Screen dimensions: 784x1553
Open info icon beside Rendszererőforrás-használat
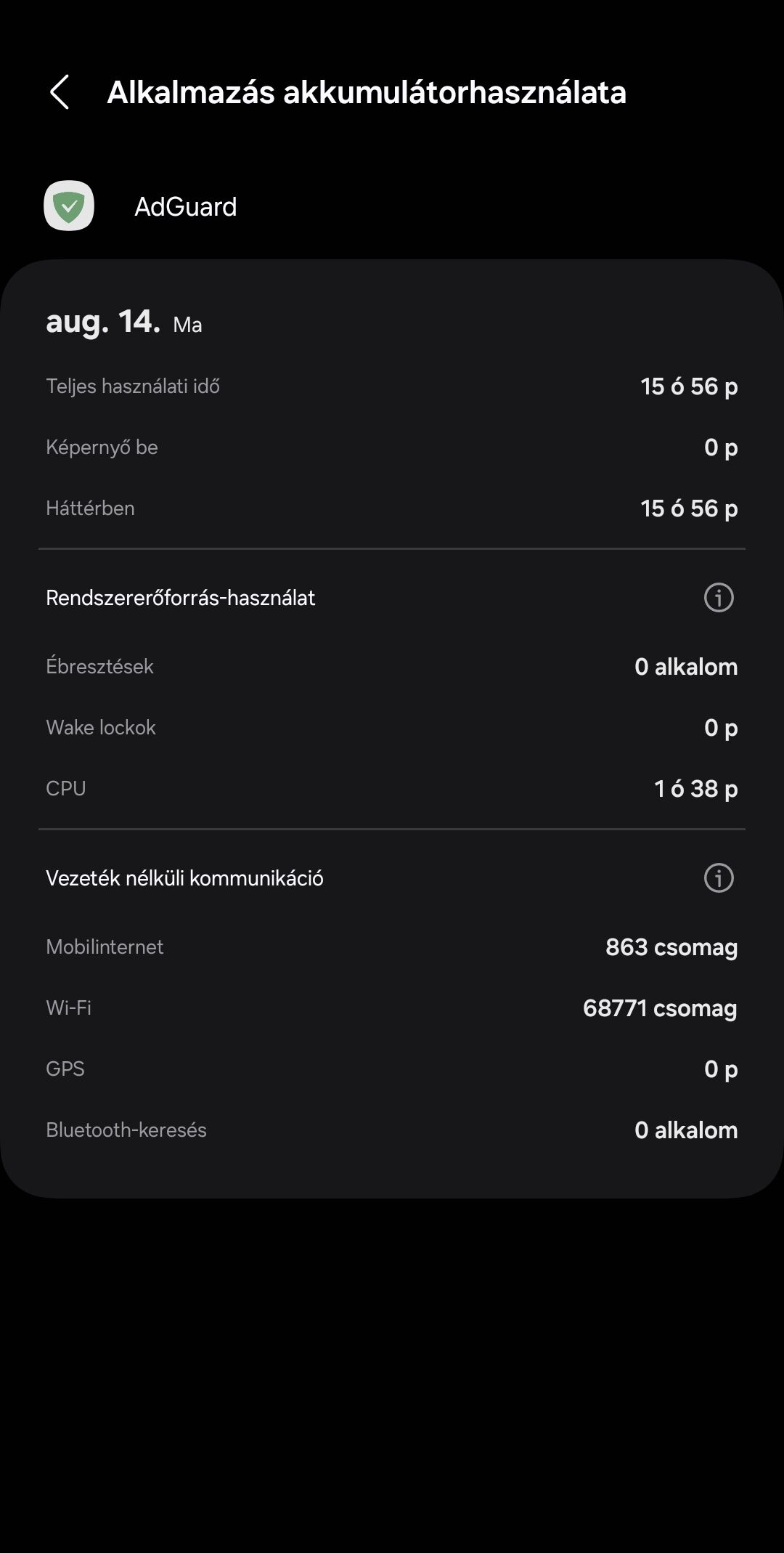(x=719, y=598)
